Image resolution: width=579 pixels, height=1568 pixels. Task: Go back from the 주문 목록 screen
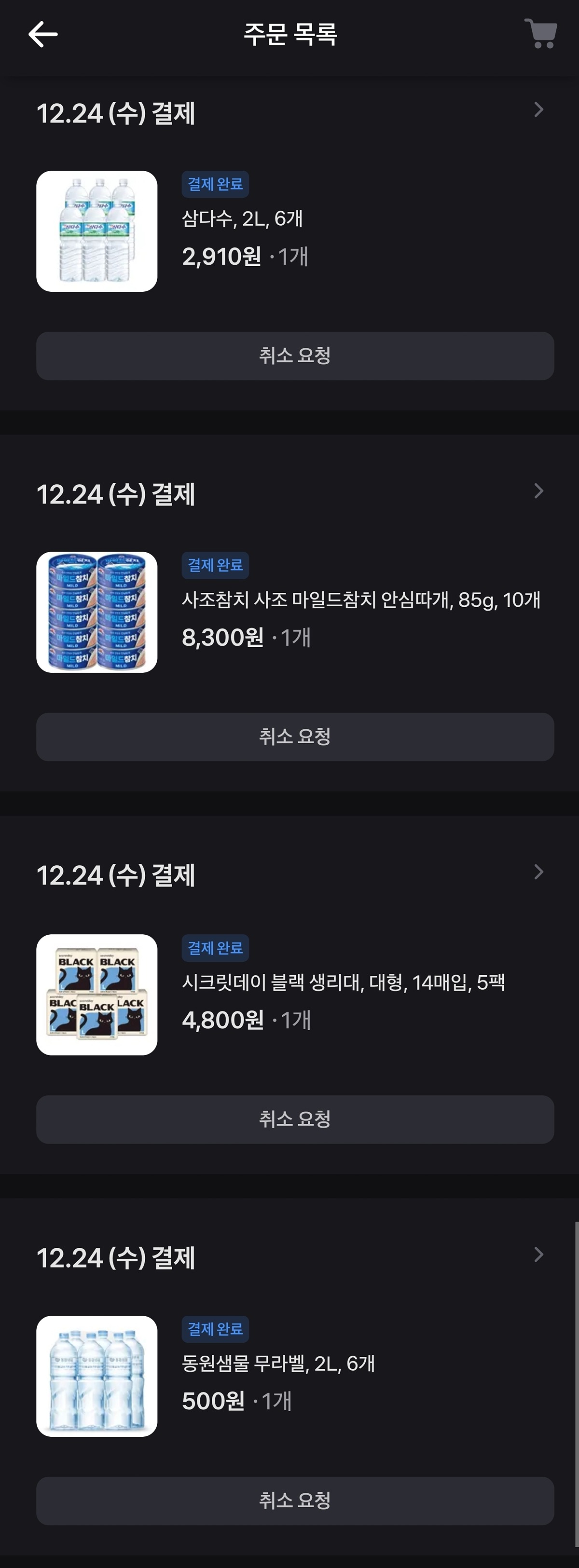pyautogui.click(x=42, y=34)
